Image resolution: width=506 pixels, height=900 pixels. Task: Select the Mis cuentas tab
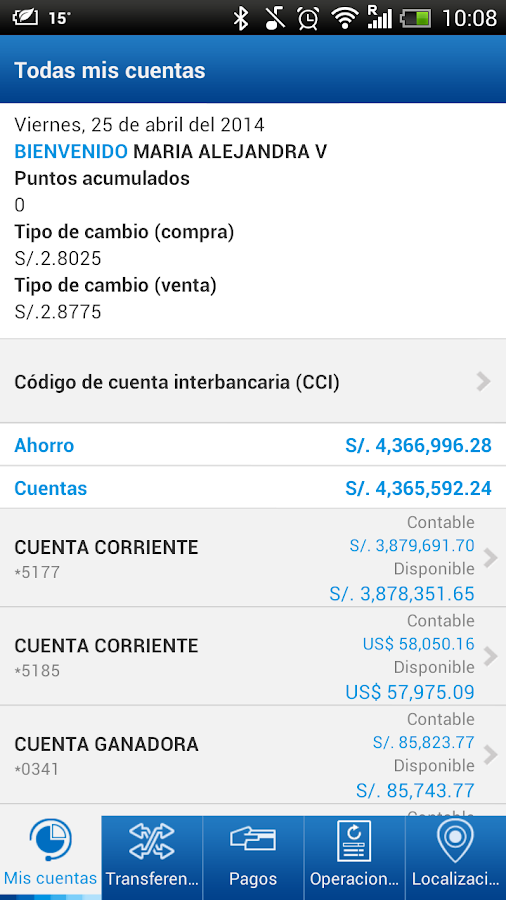[50, 858]
